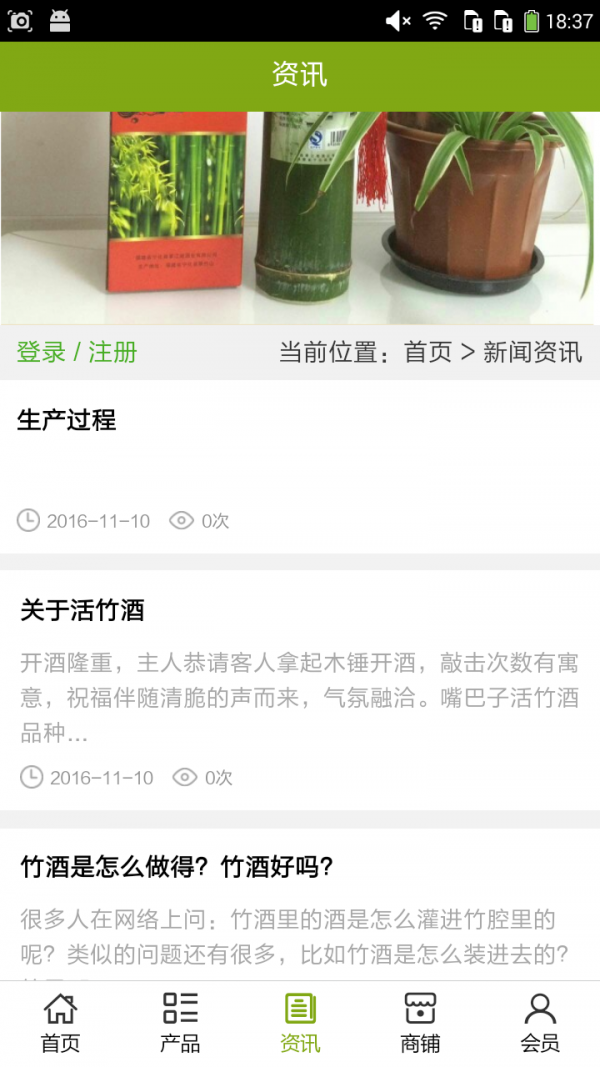Open the article 关于活竹酒
The image size is (600, 1067).
[x=83, y=610]
